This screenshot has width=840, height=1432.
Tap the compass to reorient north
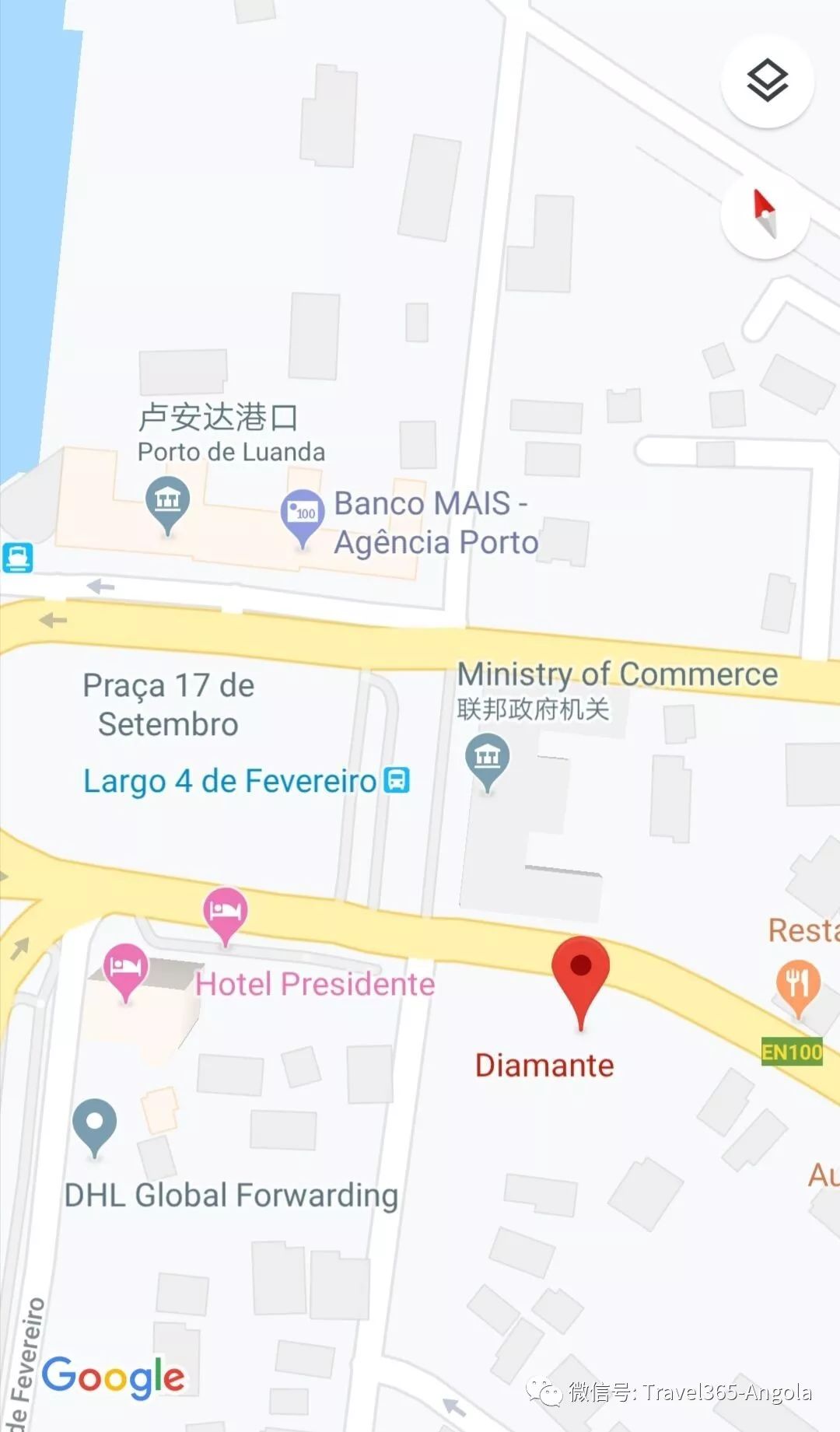[x=765, y=213]
